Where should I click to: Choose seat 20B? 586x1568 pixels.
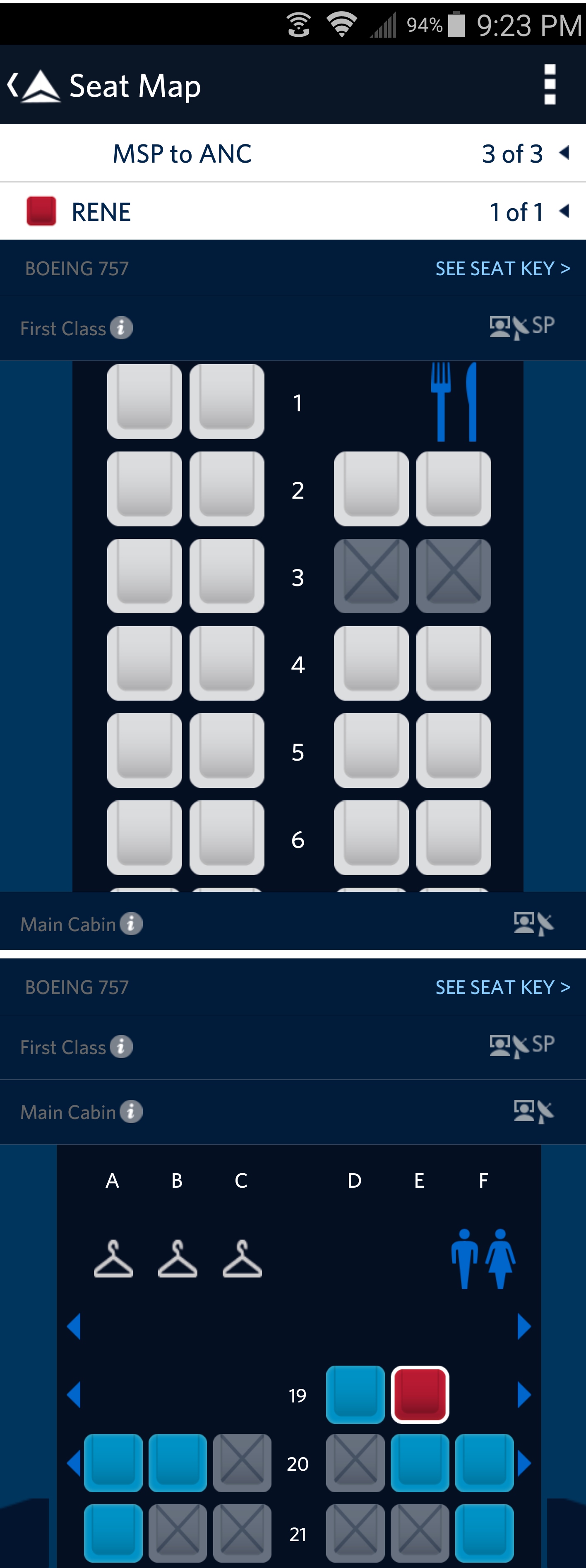(x=177, y=1463)
